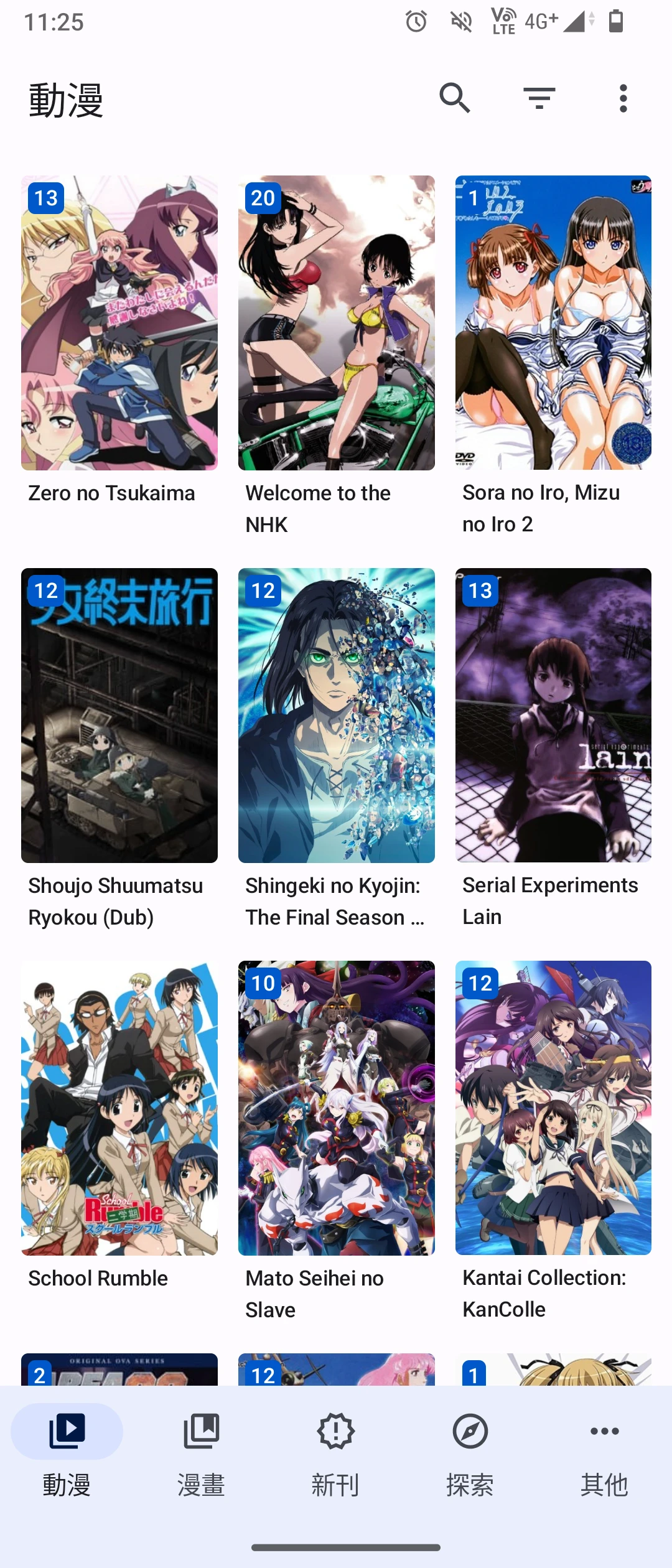
Task: Open Shoujo Shuumatsu Ryokou (Dub)
Action: 119,716
